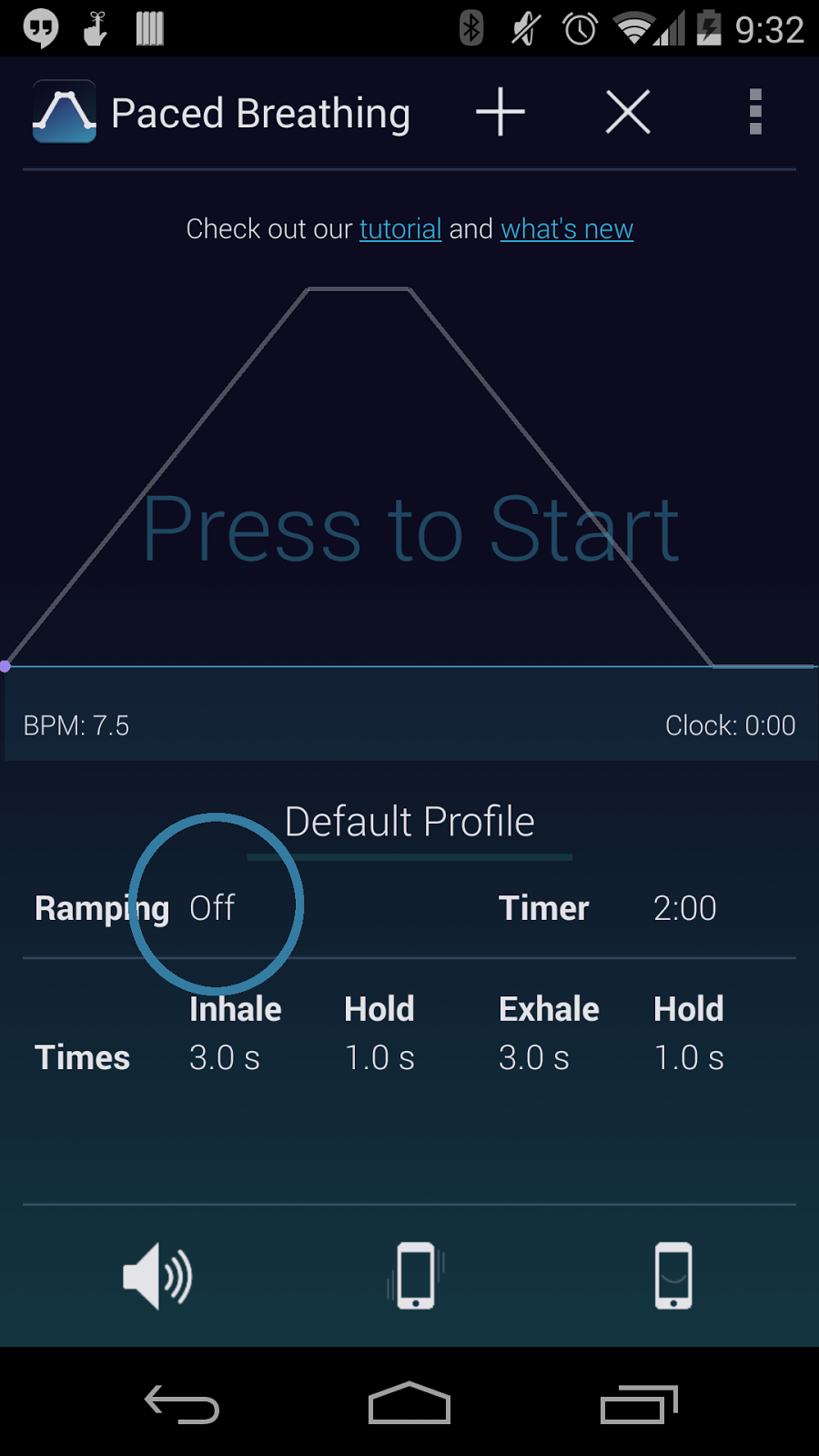Edit the Hold time after Exhale
The image size is (819, 1456).
point(689,1057)
